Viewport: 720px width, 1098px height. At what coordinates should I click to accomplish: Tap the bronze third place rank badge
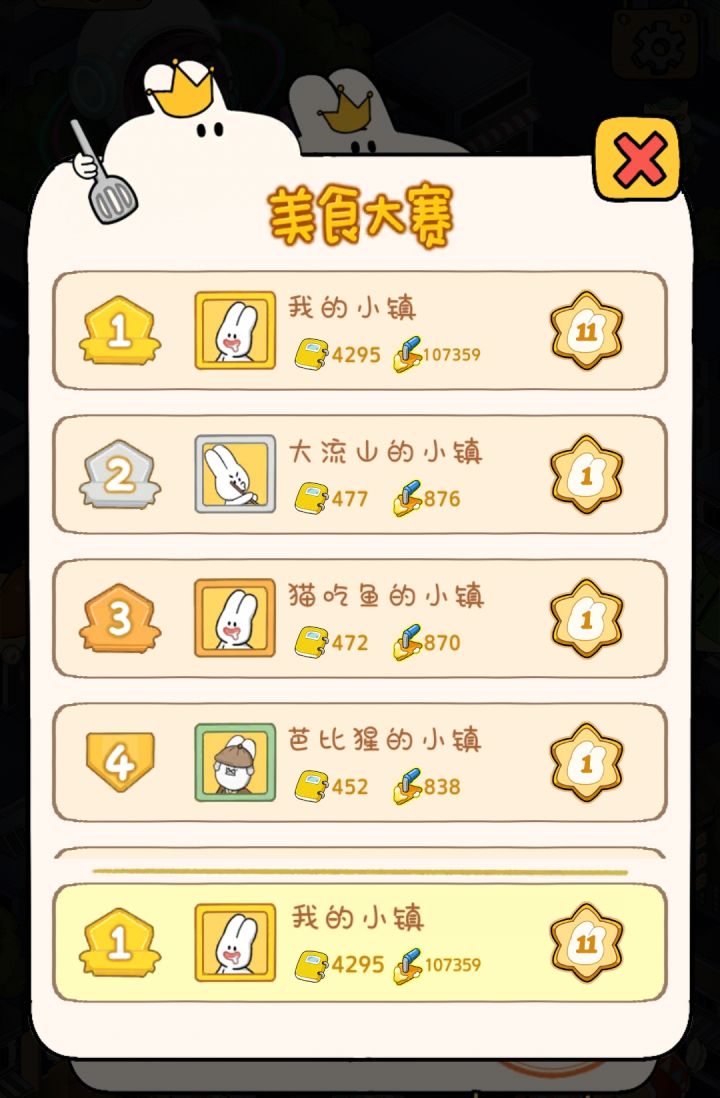pyautogui.click(x=119, y=617)
